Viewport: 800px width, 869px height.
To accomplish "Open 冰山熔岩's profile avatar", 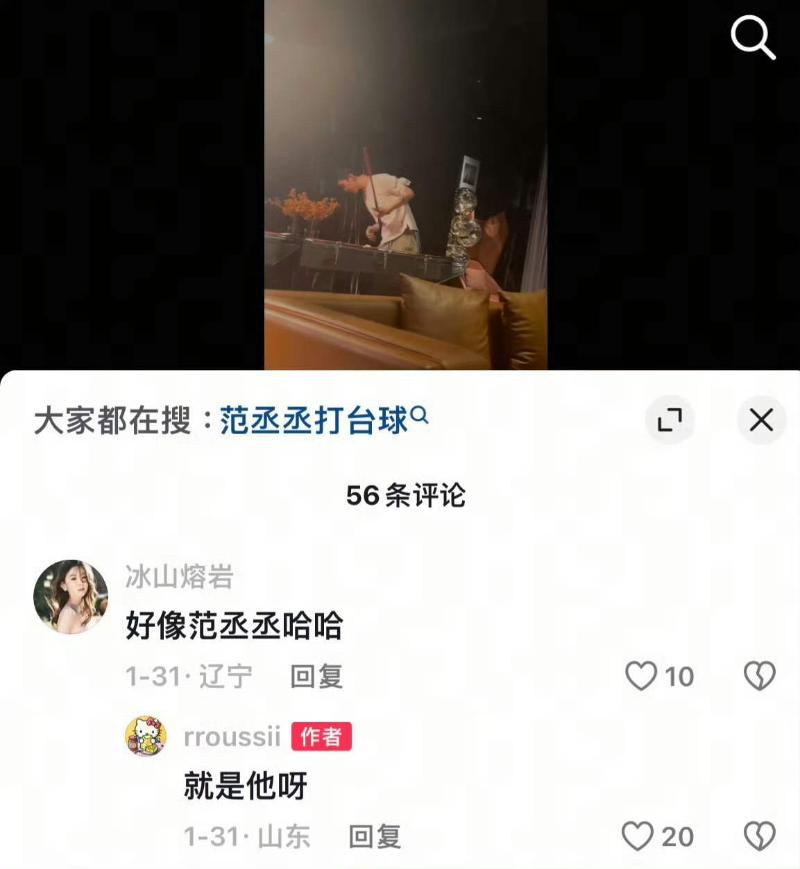I will 70,596.
